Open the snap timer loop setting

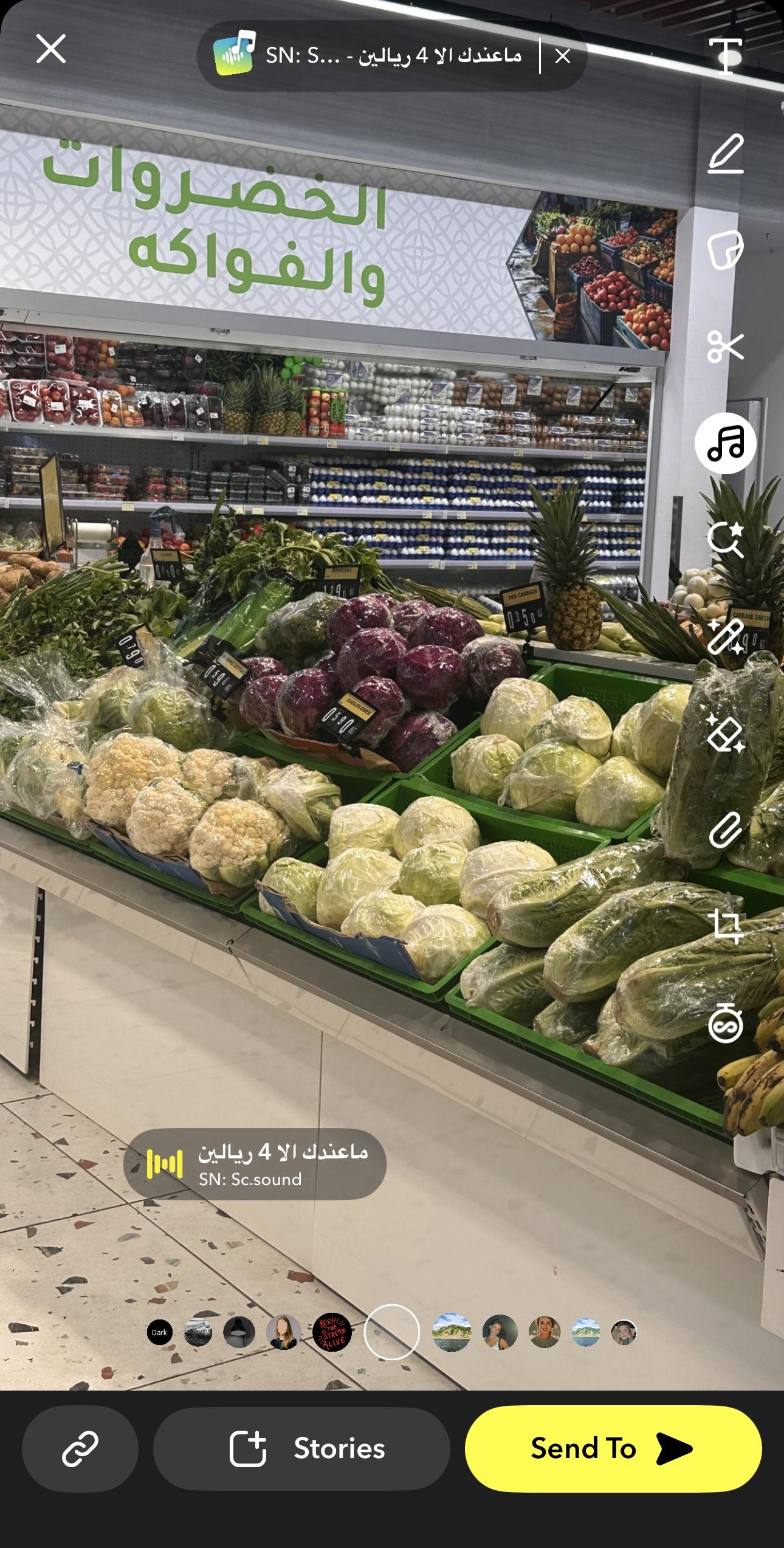click(x=726, y=1024)
